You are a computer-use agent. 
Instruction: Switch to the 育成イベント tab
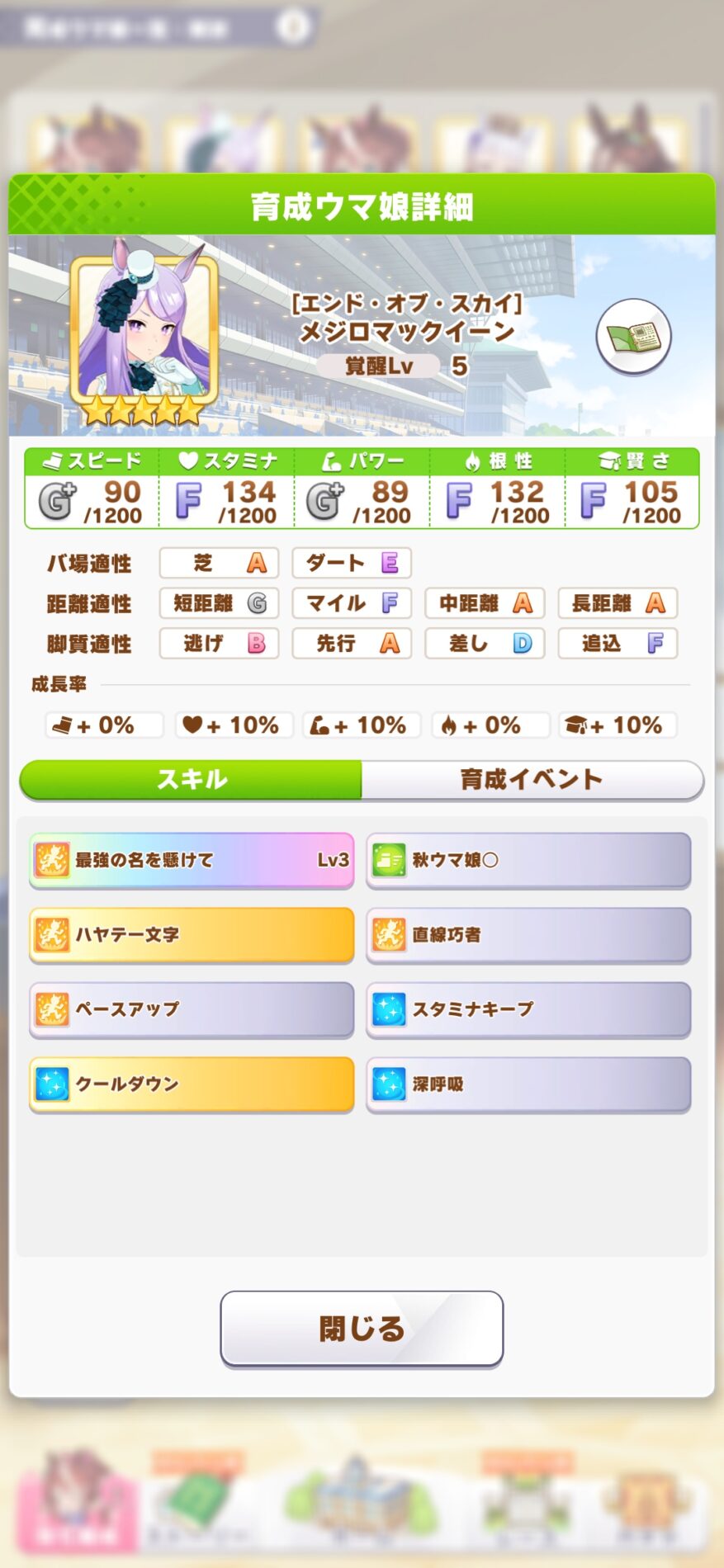(532, 779)
